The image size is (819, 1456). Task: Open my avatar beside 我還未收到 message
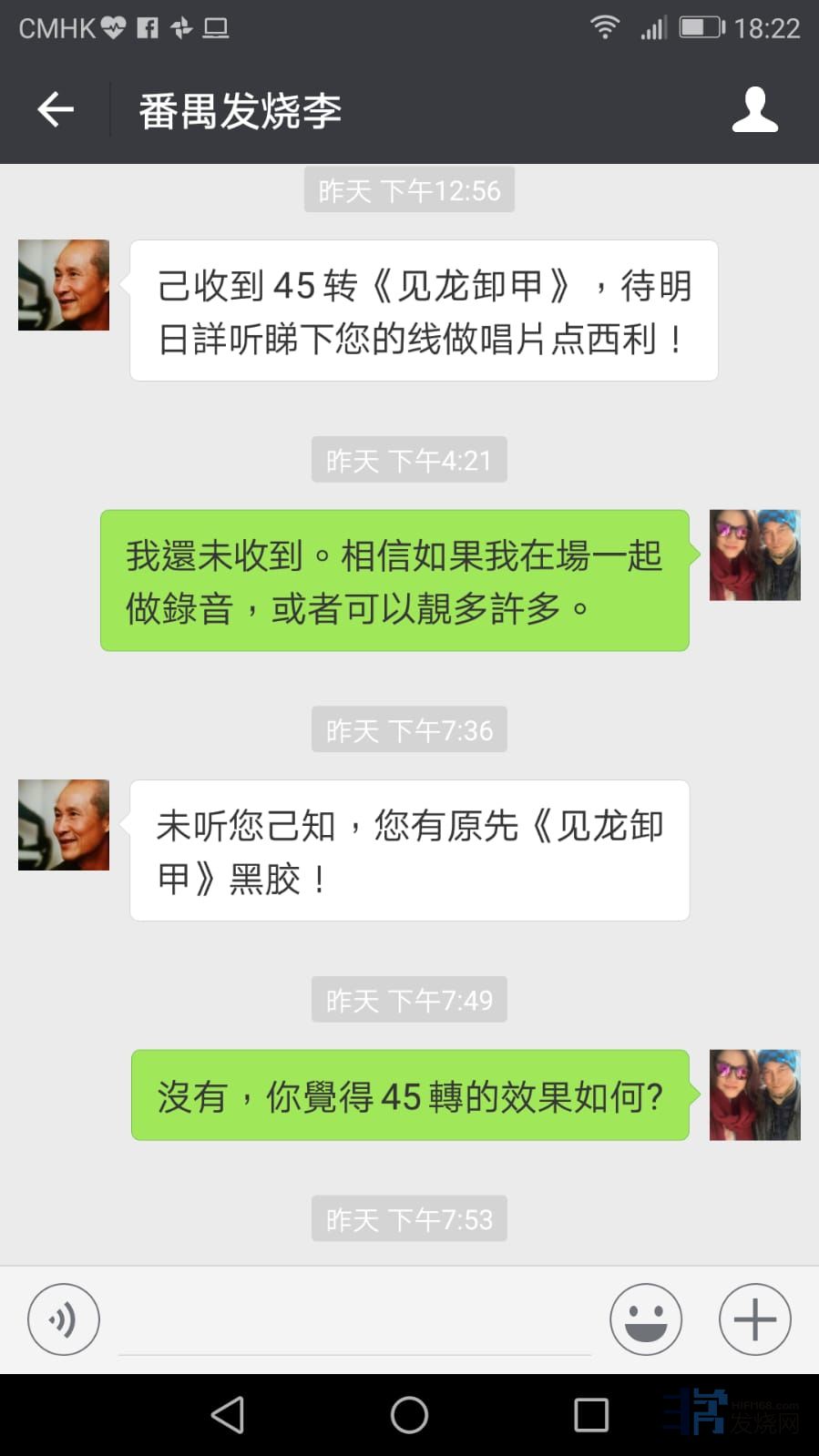pos(754,555)
